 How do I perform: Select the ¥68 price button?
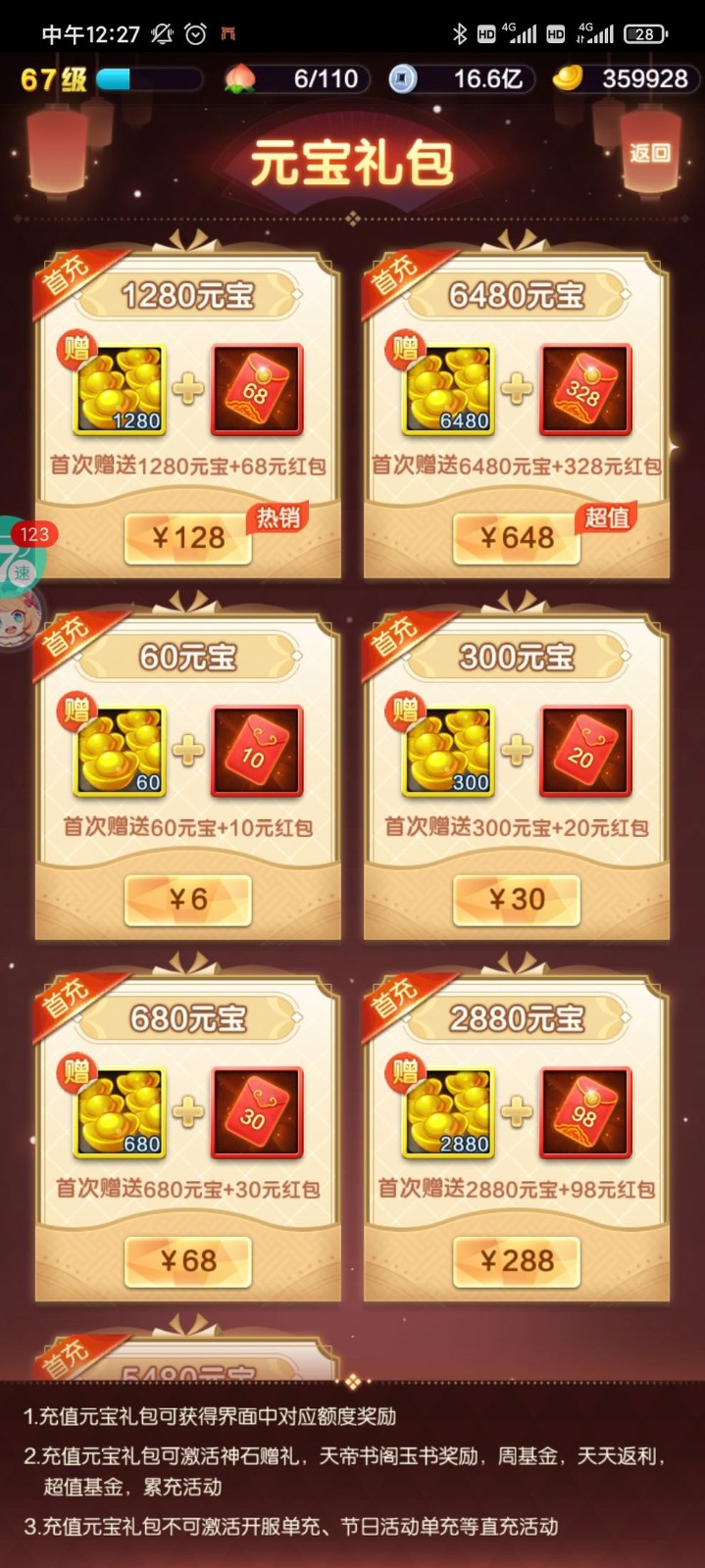(x=187, y=1261)
